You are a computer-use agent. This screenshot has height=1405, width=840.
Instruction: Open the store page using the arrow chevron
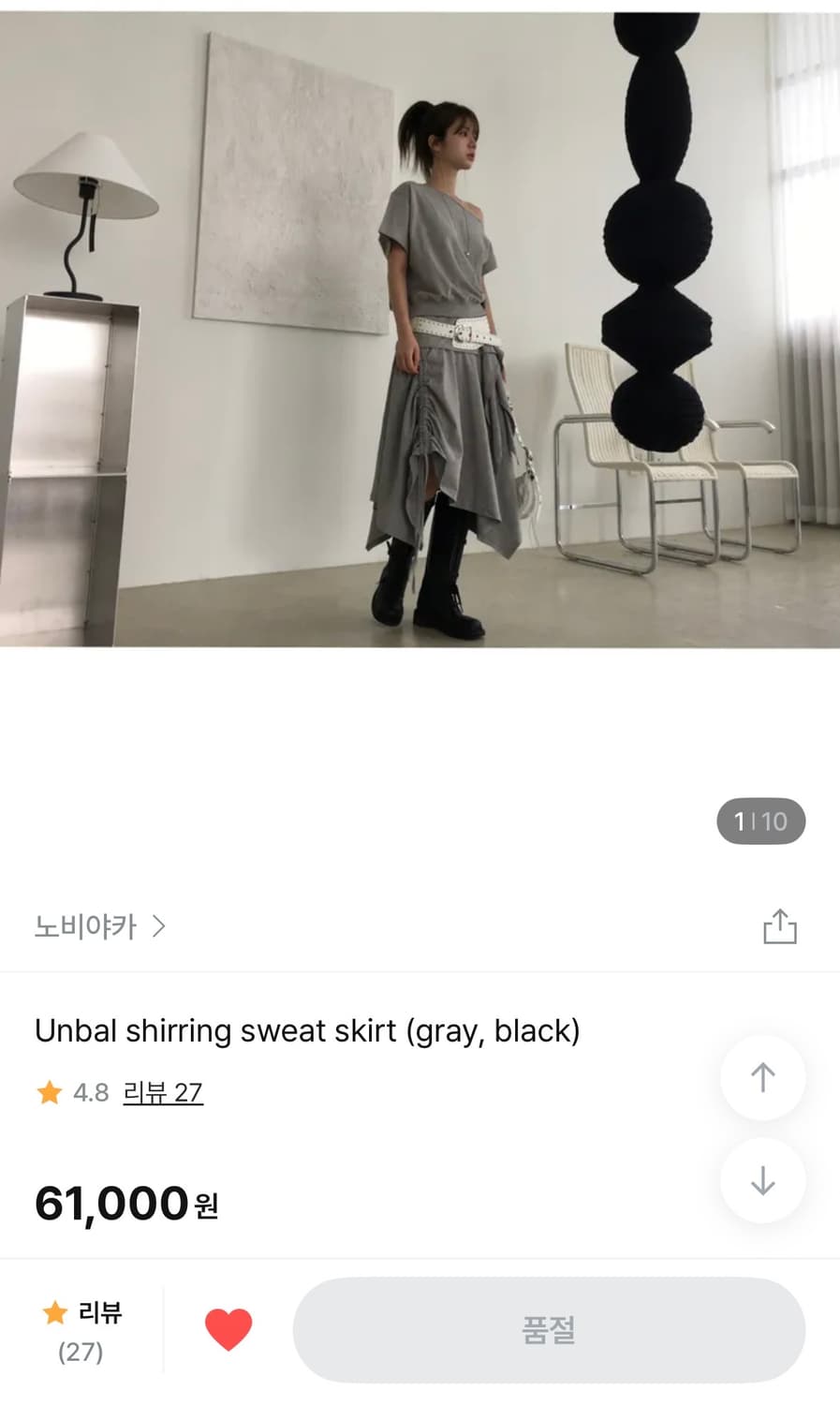coord(161,925)
